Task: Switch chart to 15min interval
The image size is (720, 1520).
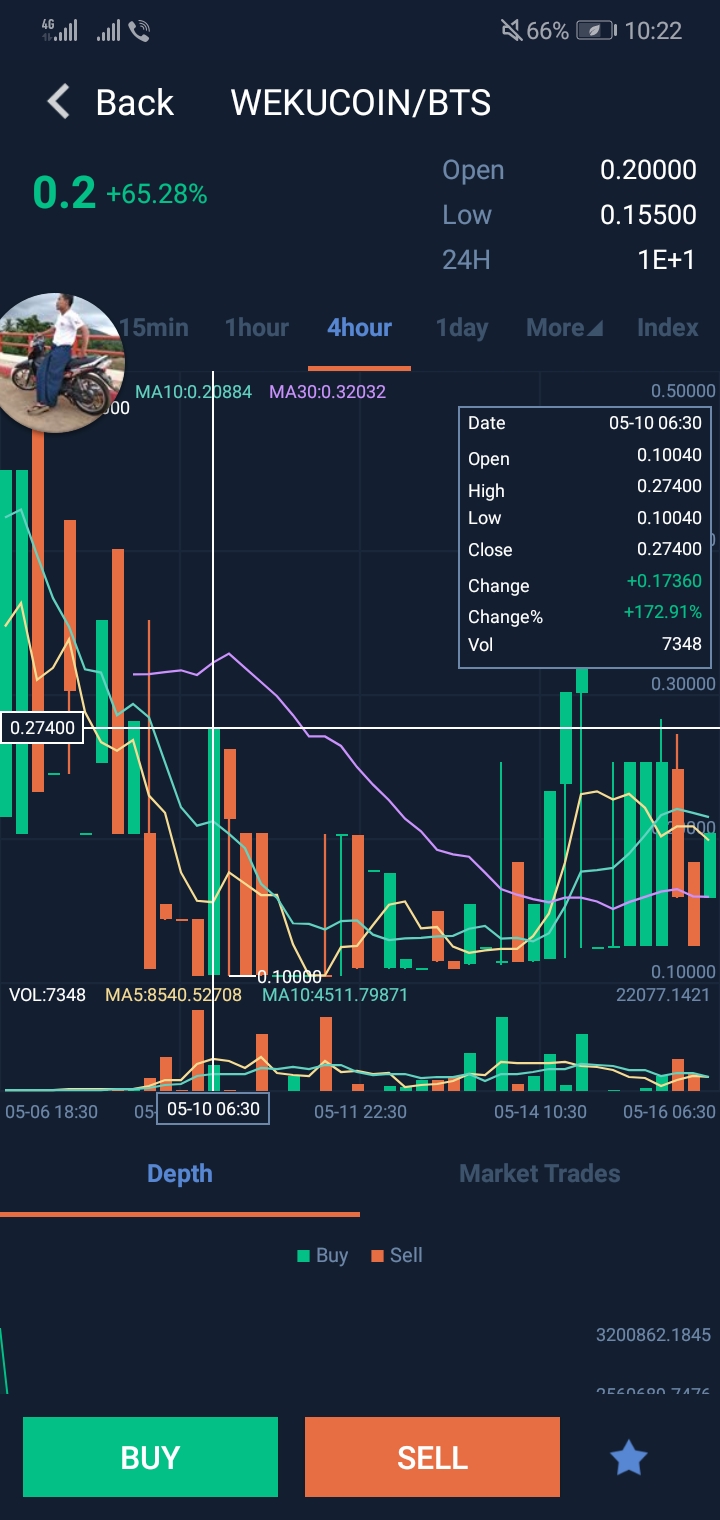Action: click(x=154, y=328)
